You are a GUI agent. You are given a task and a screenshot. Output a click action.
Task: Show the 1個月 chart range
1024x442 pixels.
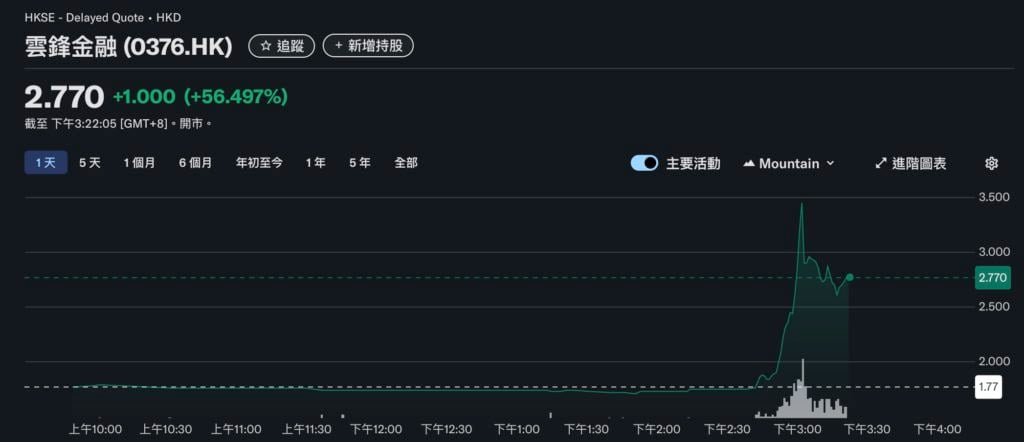139,163
